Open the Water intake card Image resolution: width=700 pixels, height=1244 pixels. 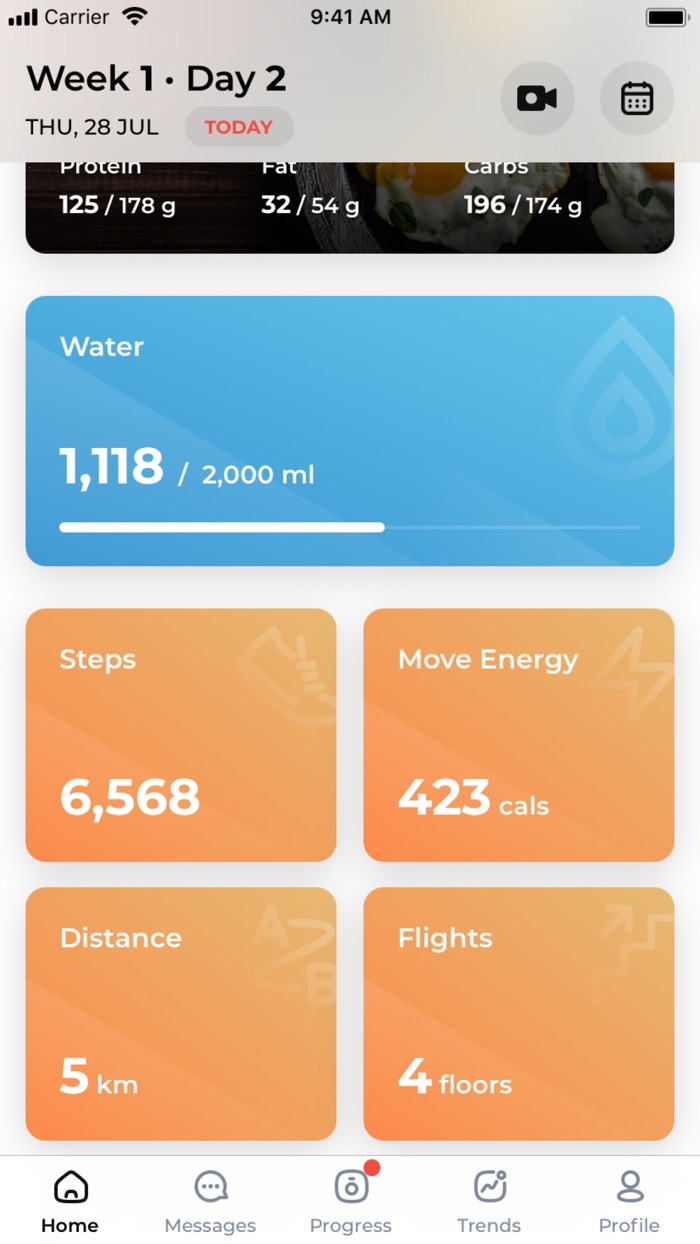point(350,431)
